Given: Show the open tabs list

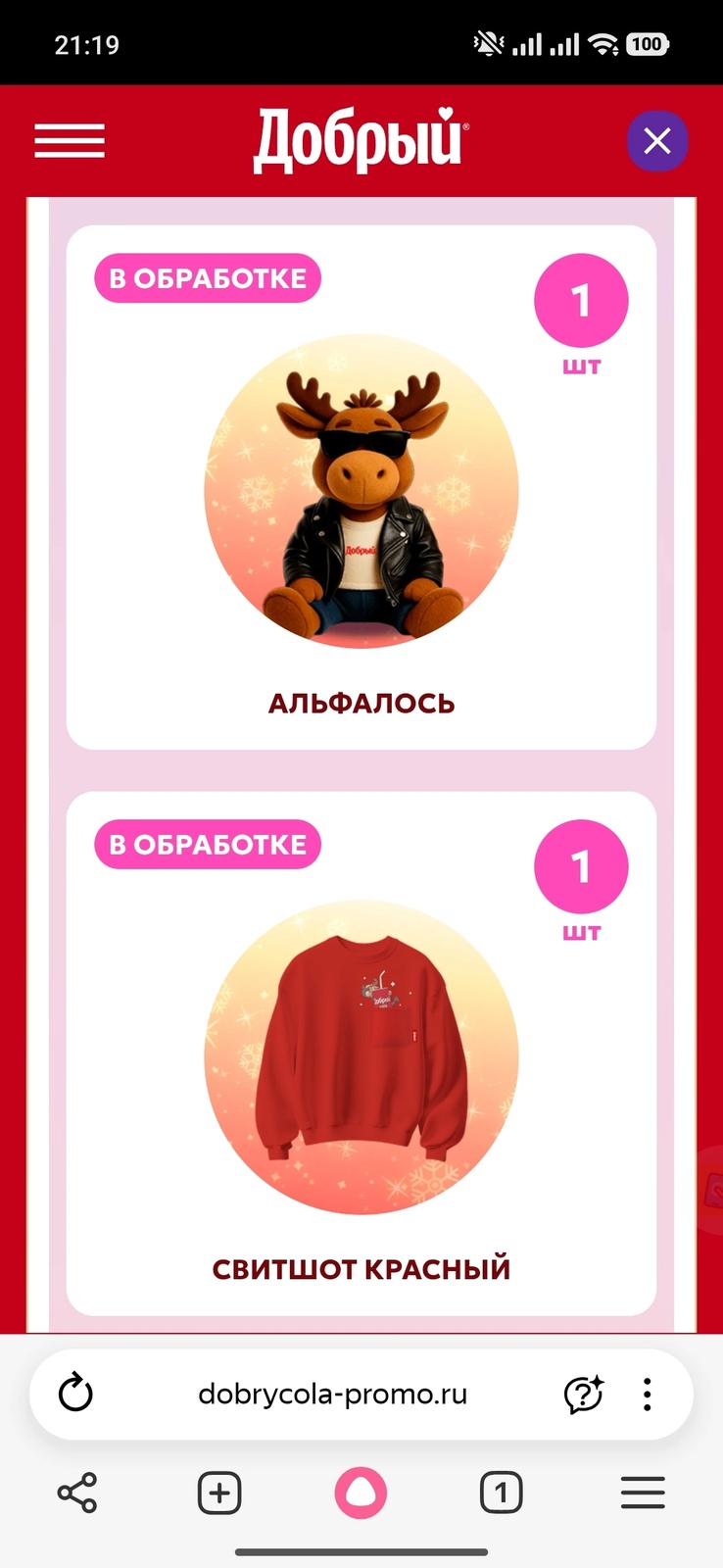Looking at the screenshot, I should point(501,1493).
